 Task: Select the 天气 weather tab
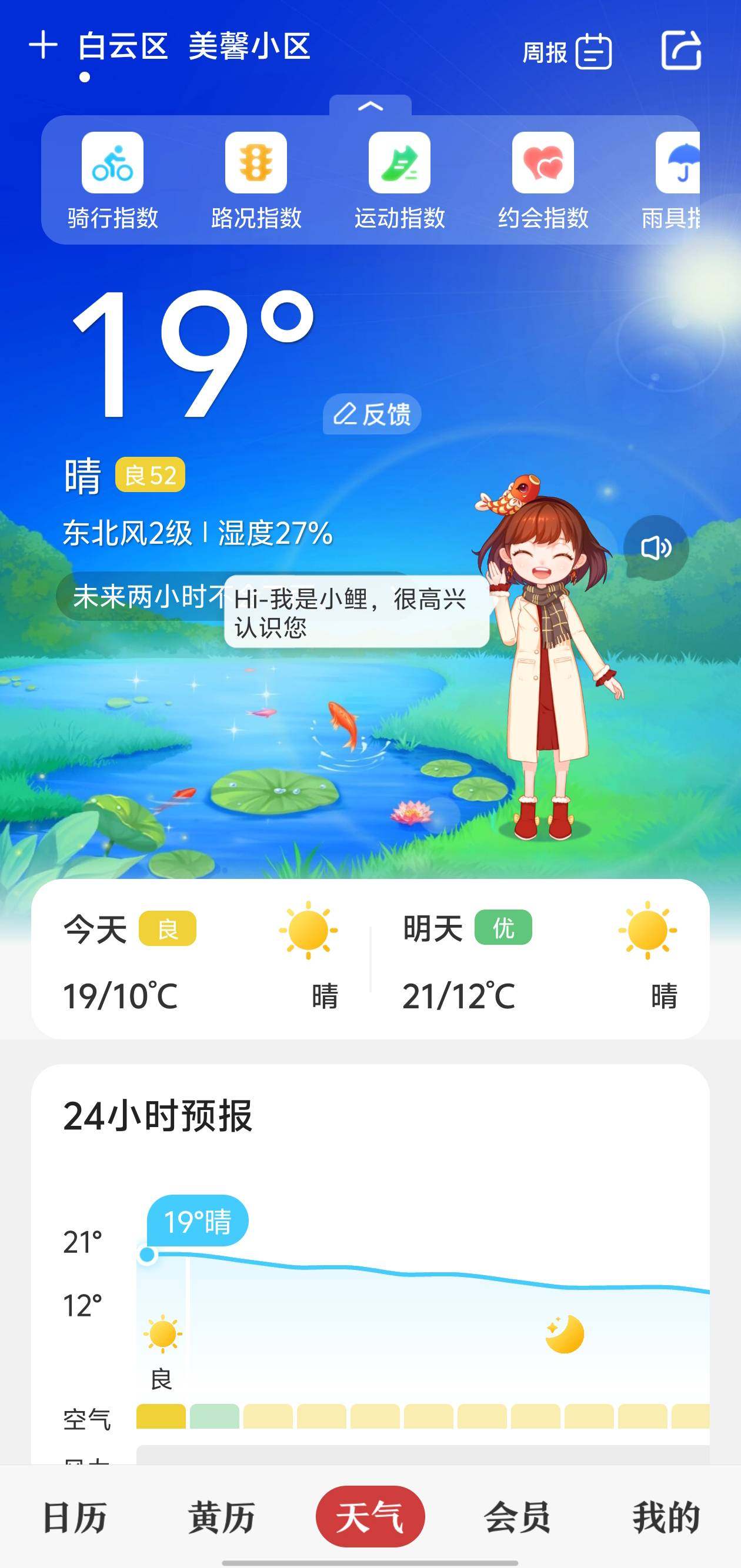370,1517
